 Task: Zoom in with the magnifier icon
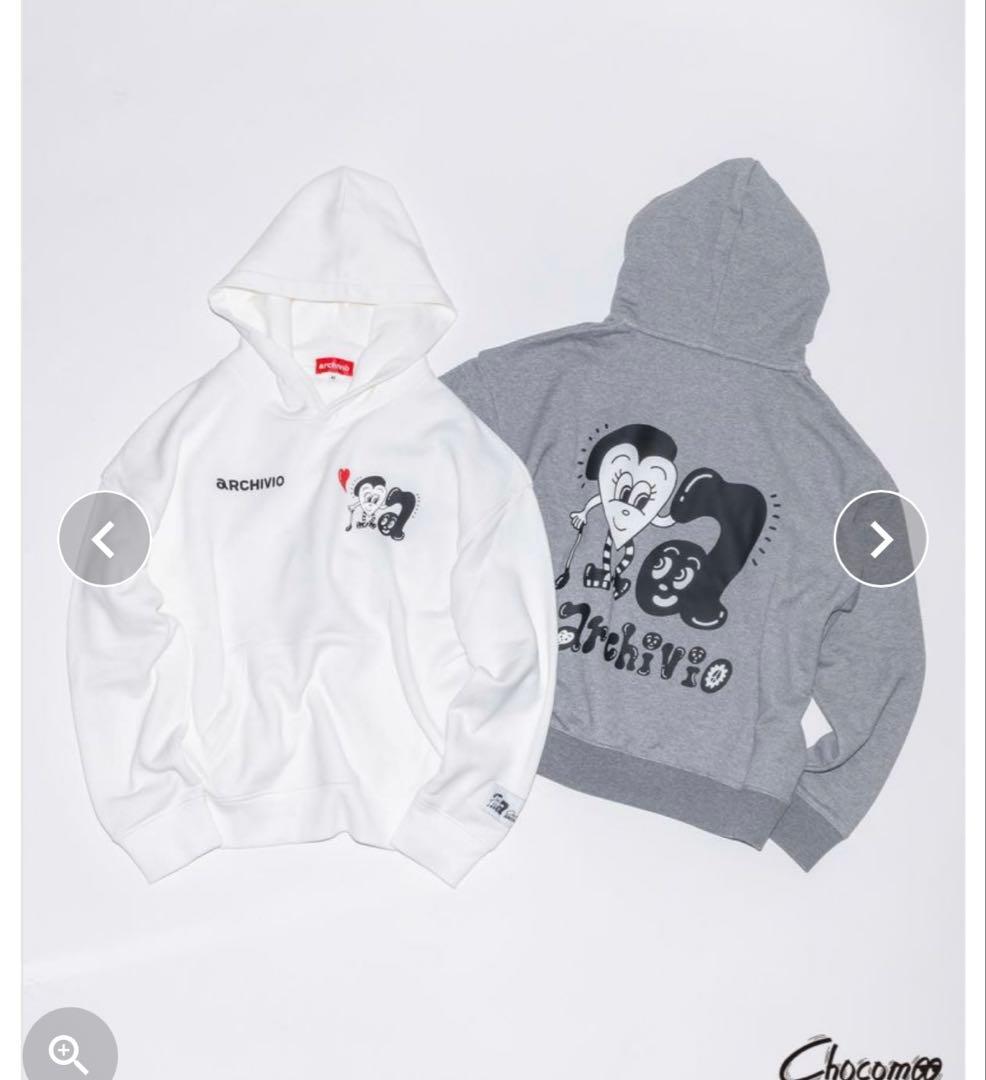(x=69, y=1051)
